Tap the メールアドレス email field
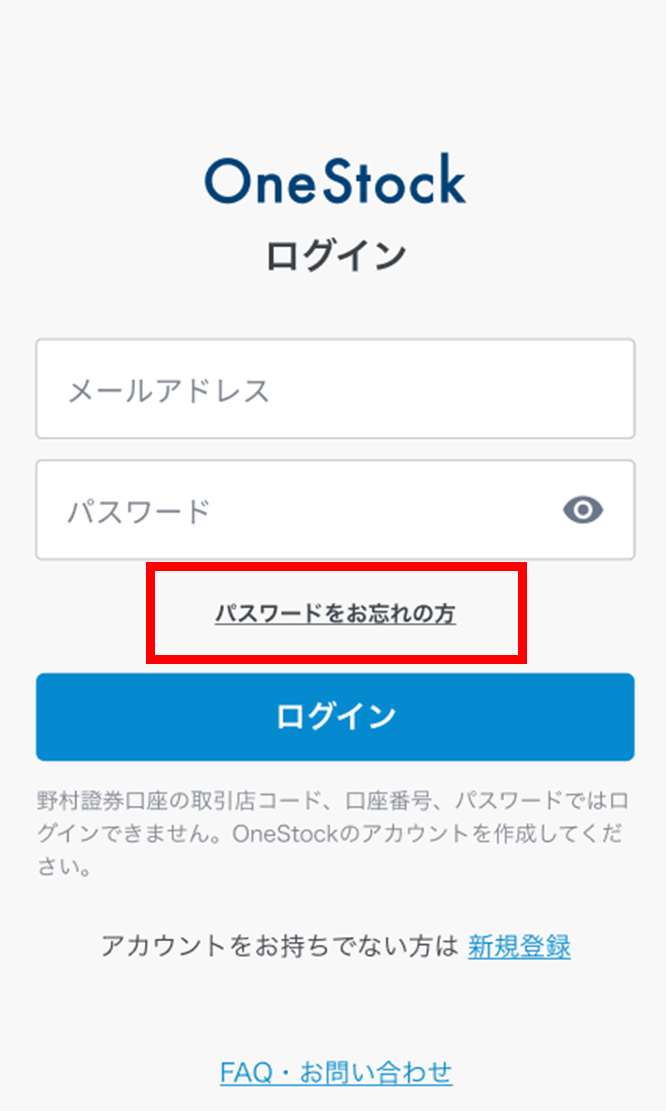 coord(335,389)
